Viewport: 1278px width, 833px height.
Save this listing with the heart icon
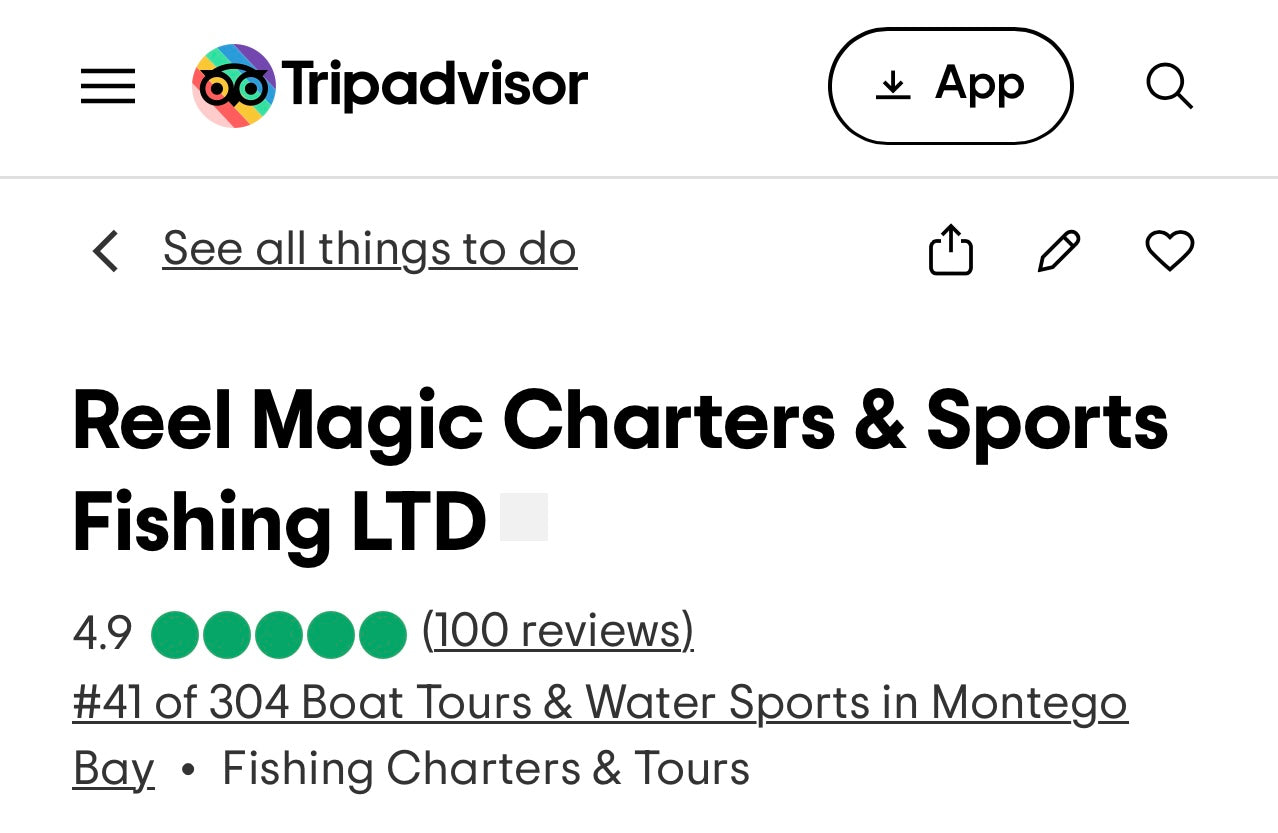click(x=1169, y=250)
